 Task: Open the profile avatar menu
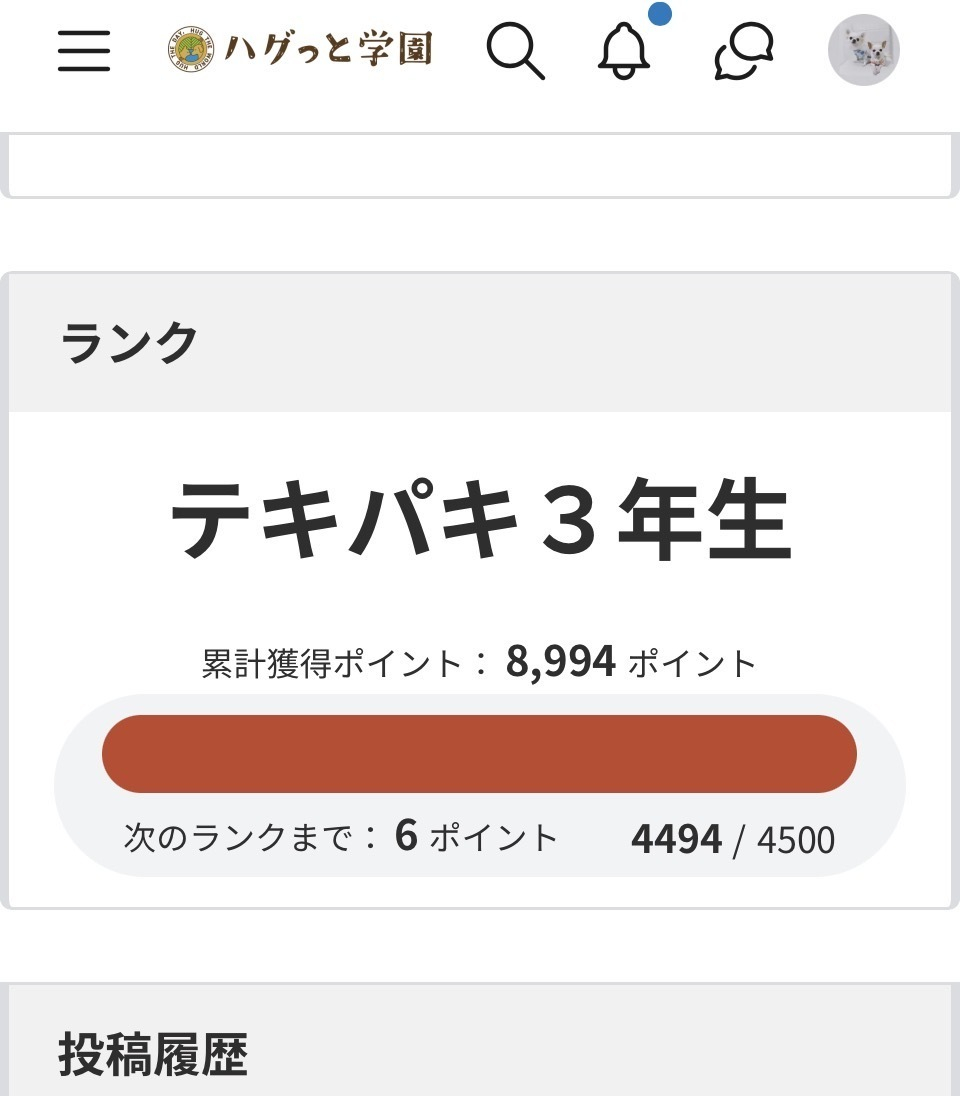click(x=864, y=50)
